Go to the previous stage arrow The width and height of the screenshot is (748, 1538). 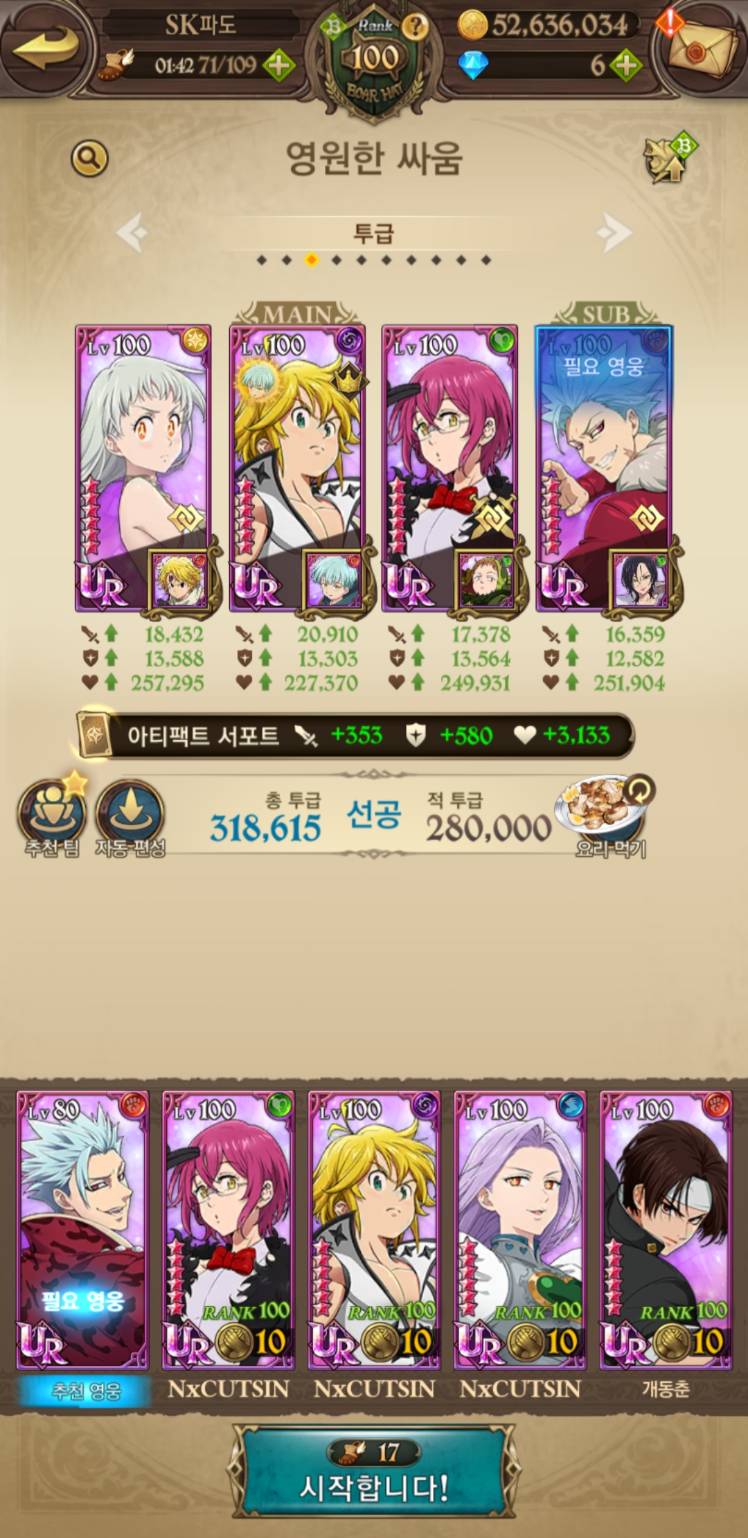tap(132, 234)
